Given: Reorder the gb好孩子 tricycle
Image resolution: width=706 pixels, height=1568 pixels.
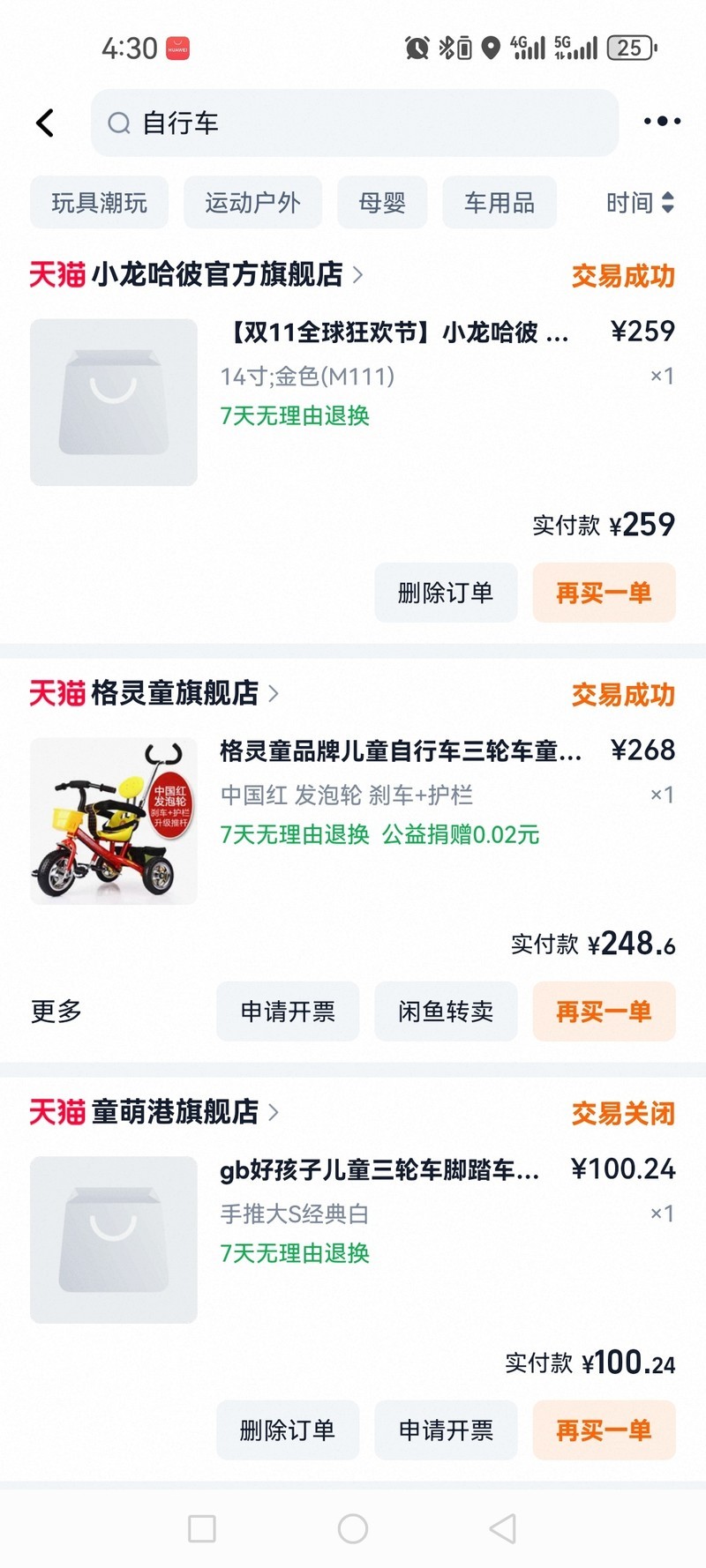Looking at the screenshot, I should [x=604, y=1430].
